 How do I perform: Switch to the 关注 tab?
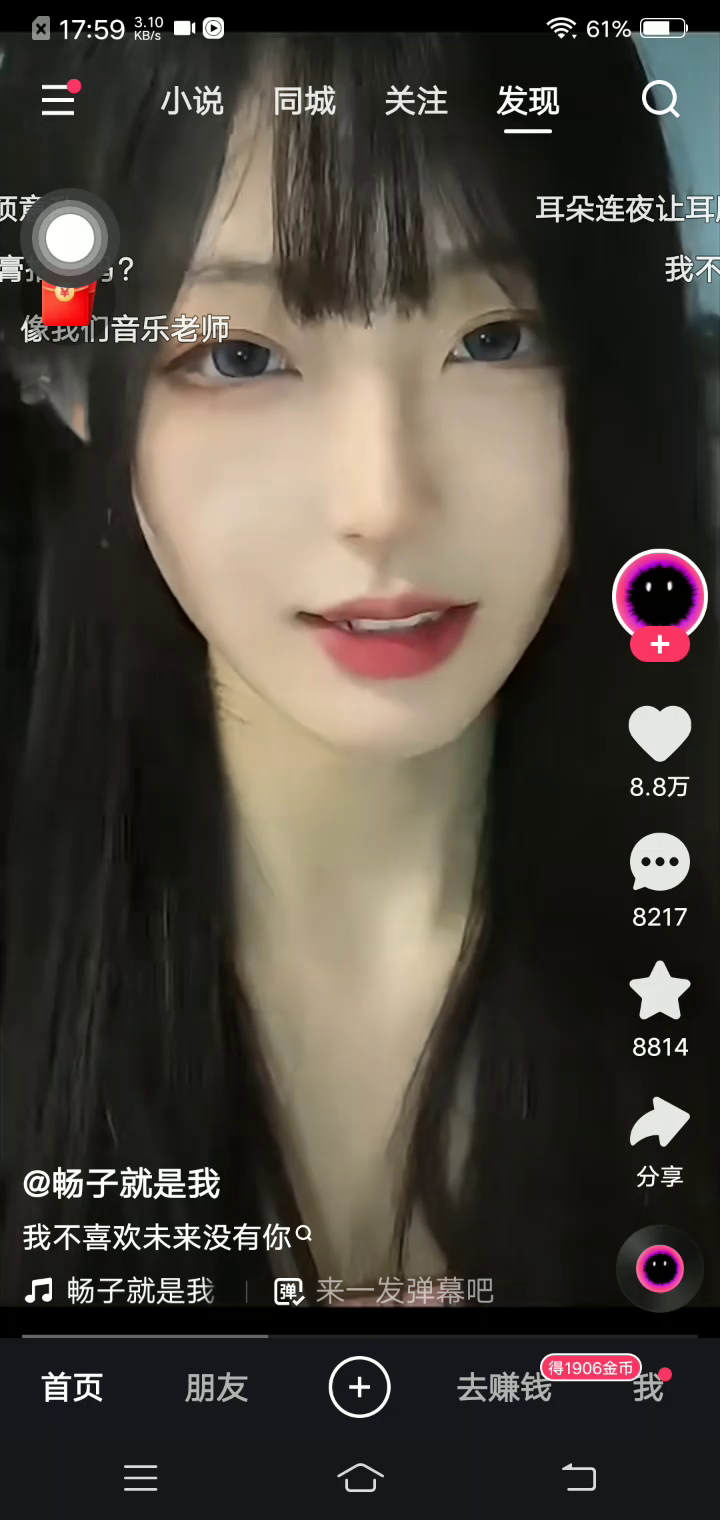click(416, 101)
